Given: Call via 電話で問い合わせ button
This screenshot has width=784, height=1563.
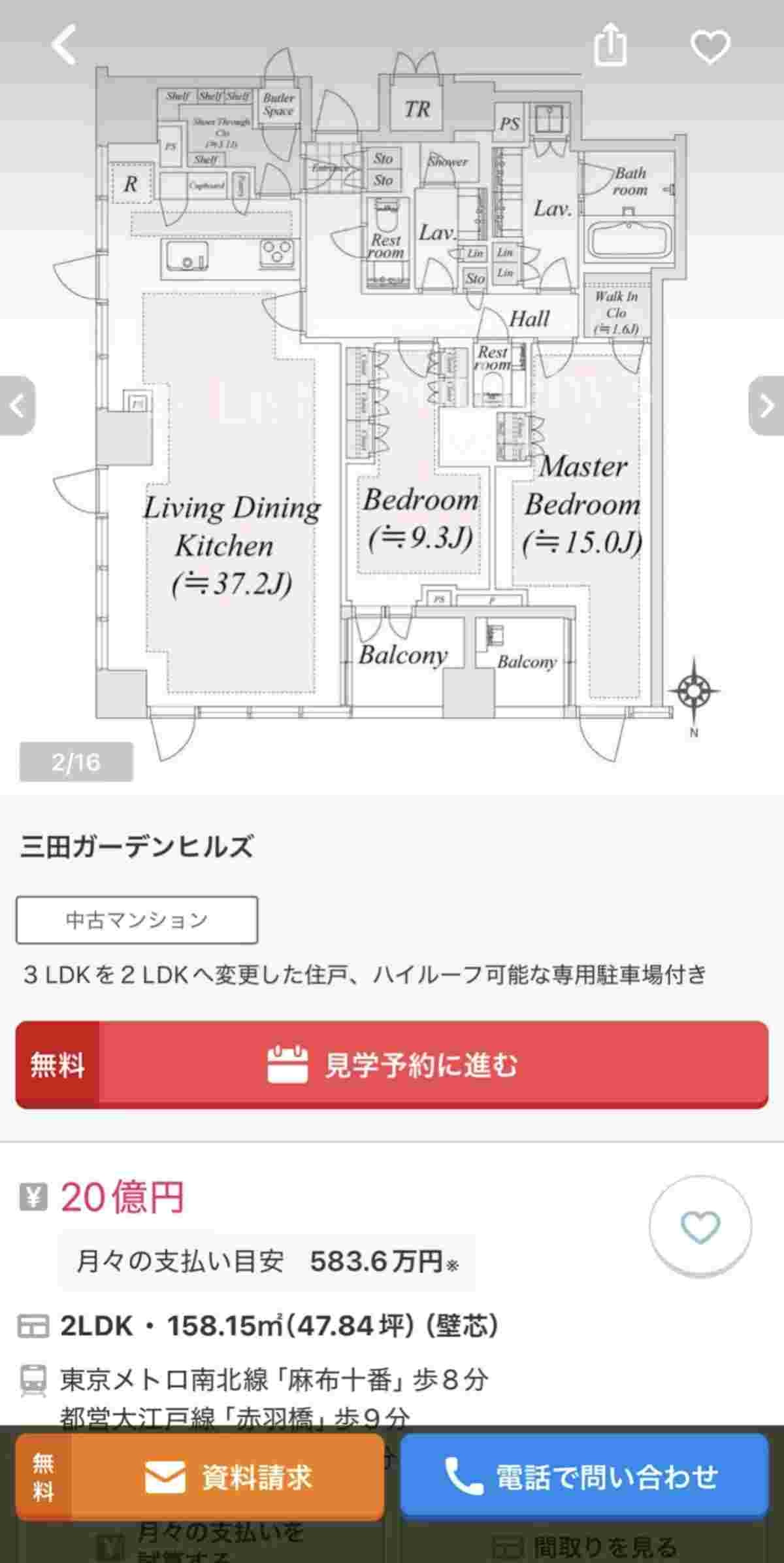Looking at the screenshot, I should coord(584,1477).
